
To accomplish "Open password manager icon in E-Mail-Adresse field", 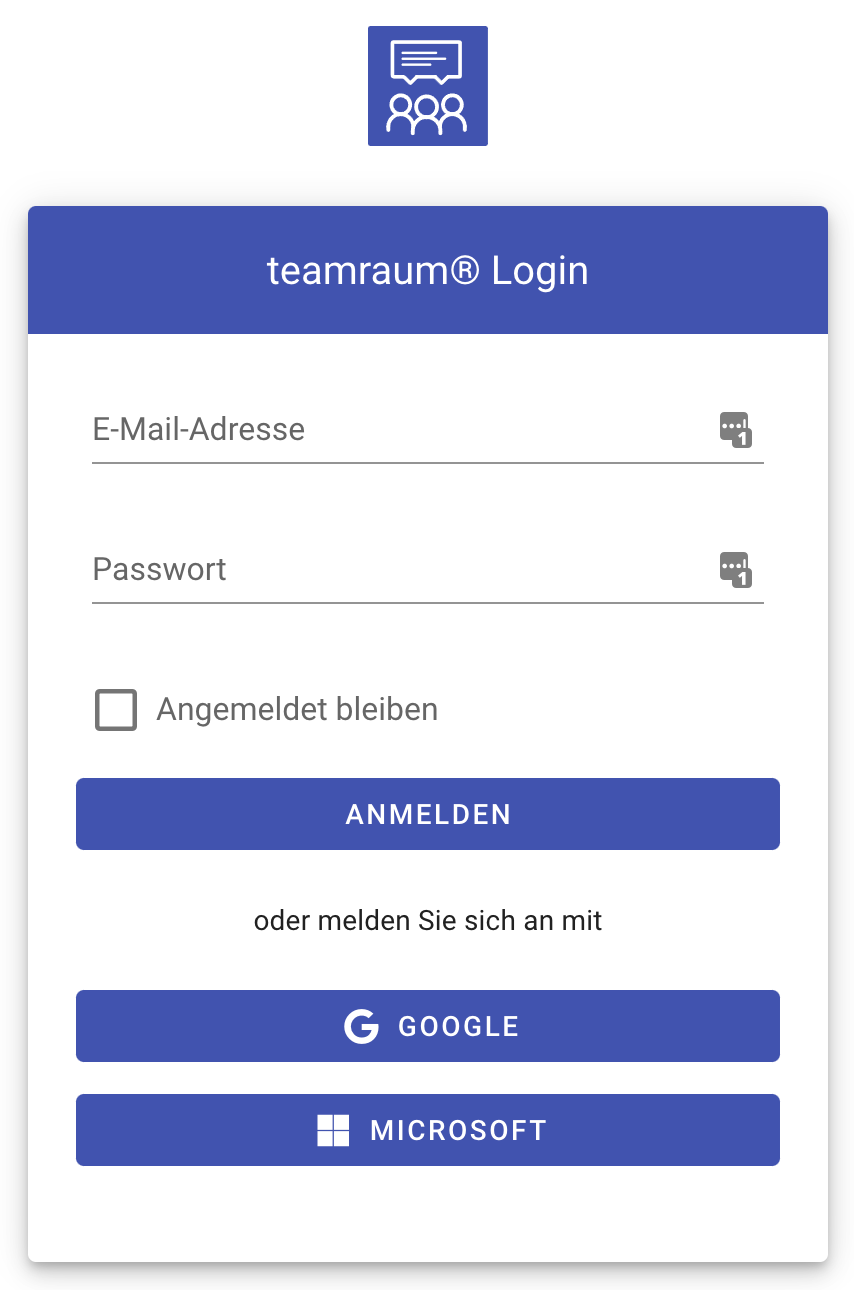I will [x=735, y=429].
